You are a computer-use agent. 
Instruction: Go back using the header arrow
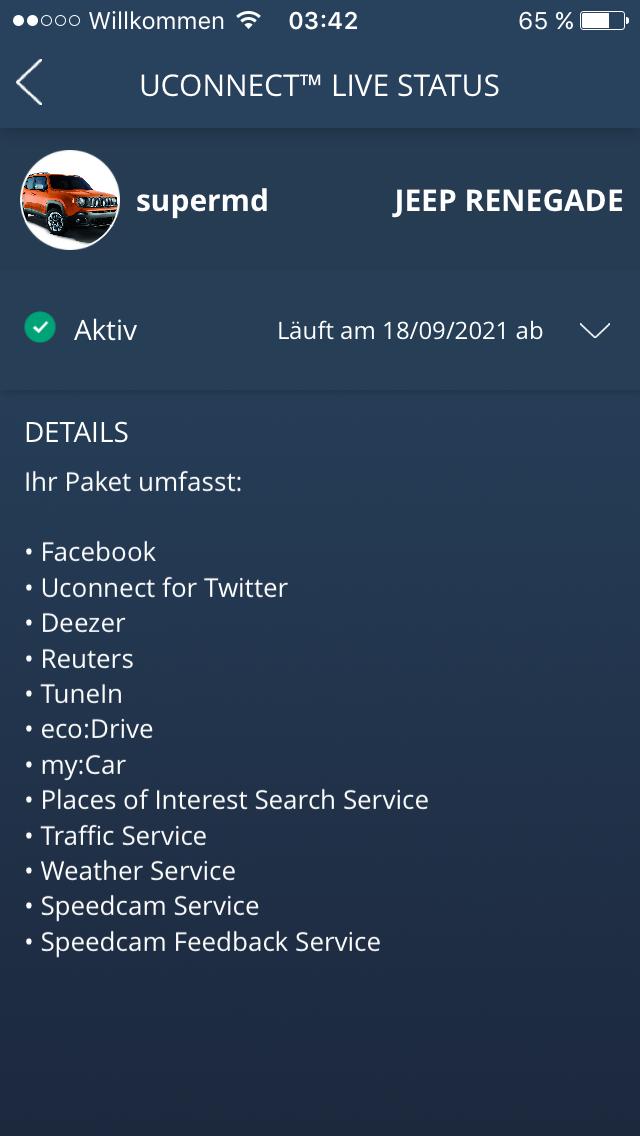30,83
